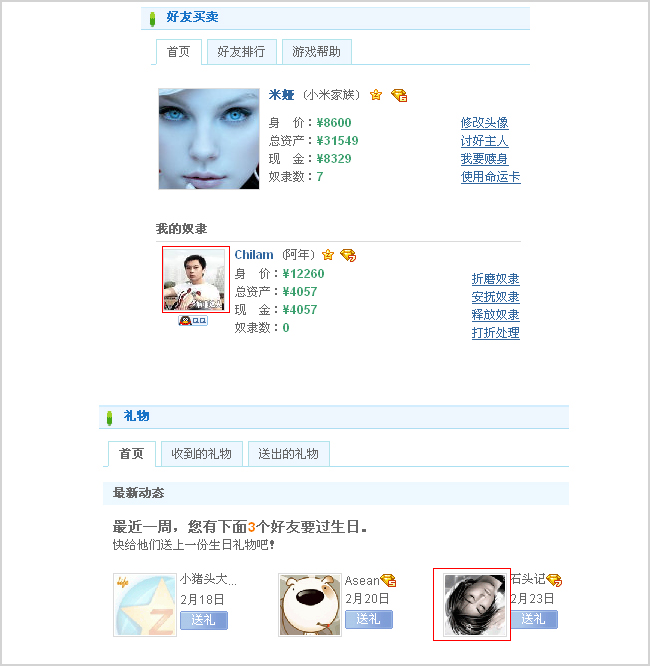The image size is (650, 666).
Task: Tap the 释放奴隶 link
Action: tap(495, 315)
